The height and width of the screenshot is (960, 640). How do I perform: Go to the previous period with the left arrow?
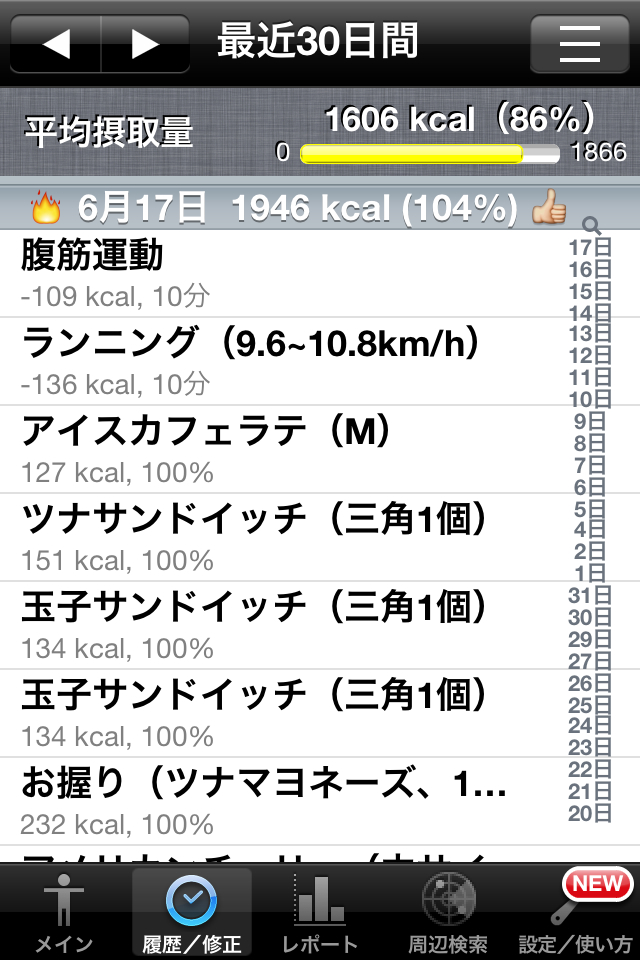56,43
